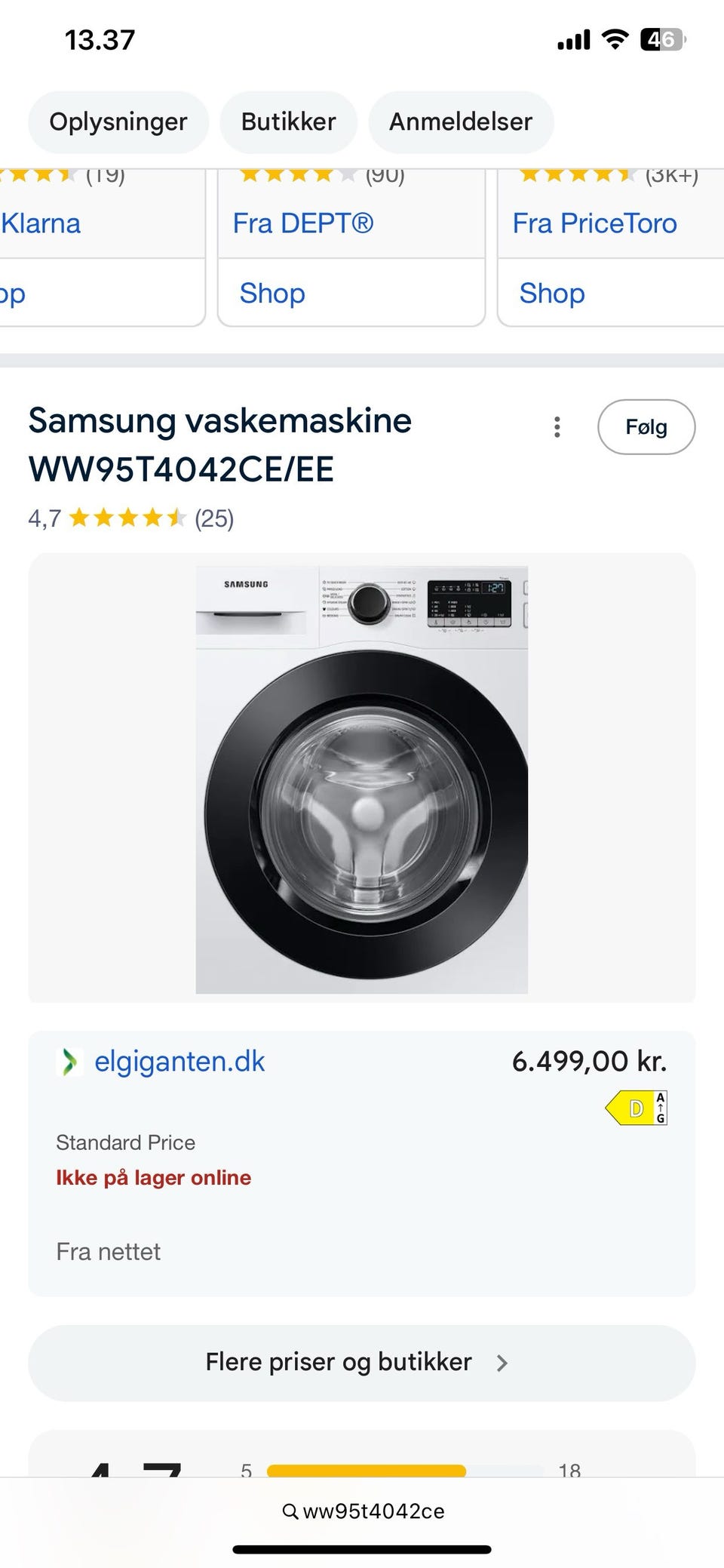
Task: Open the elgiganten.dk offer
Action: [179, 1062]
